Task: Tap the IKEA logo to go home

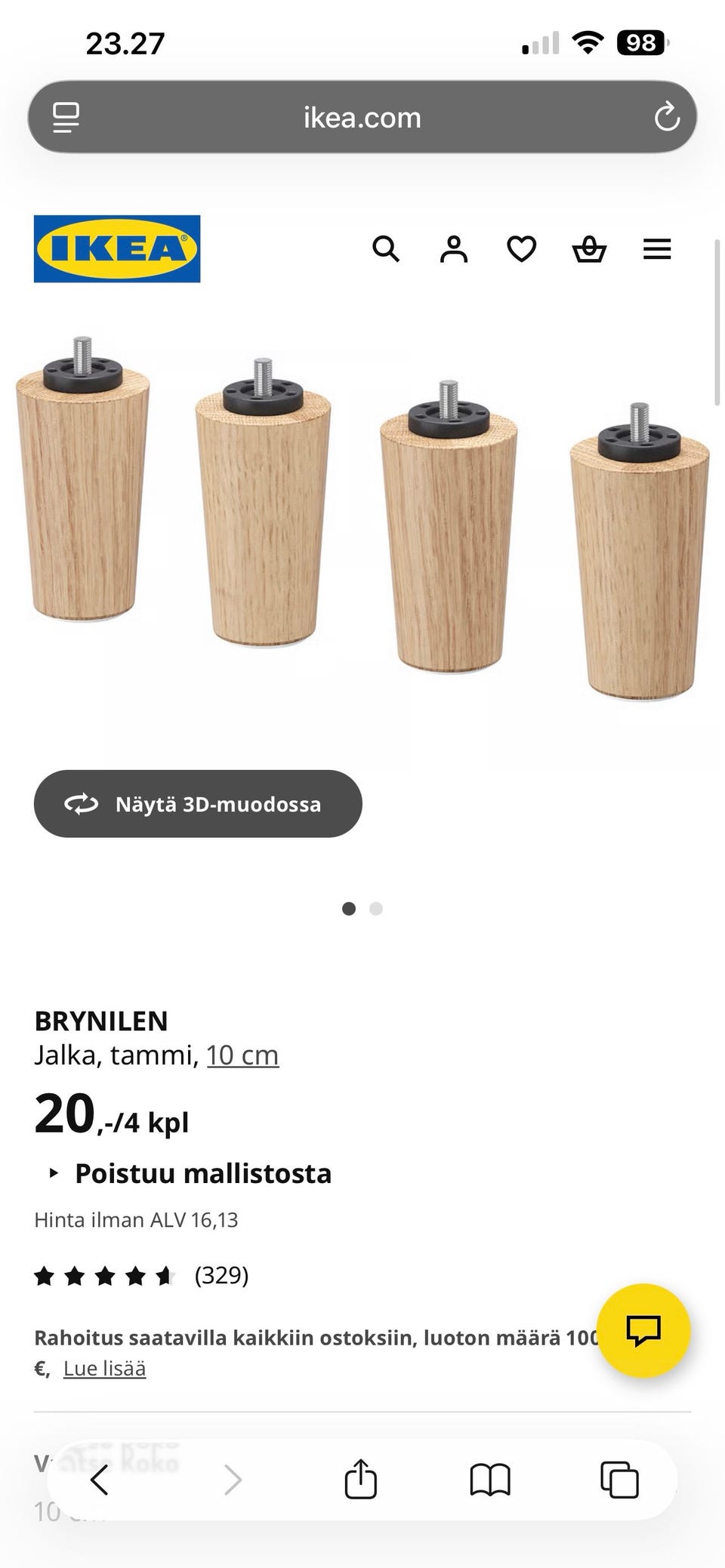Action: tap(117, 250)
